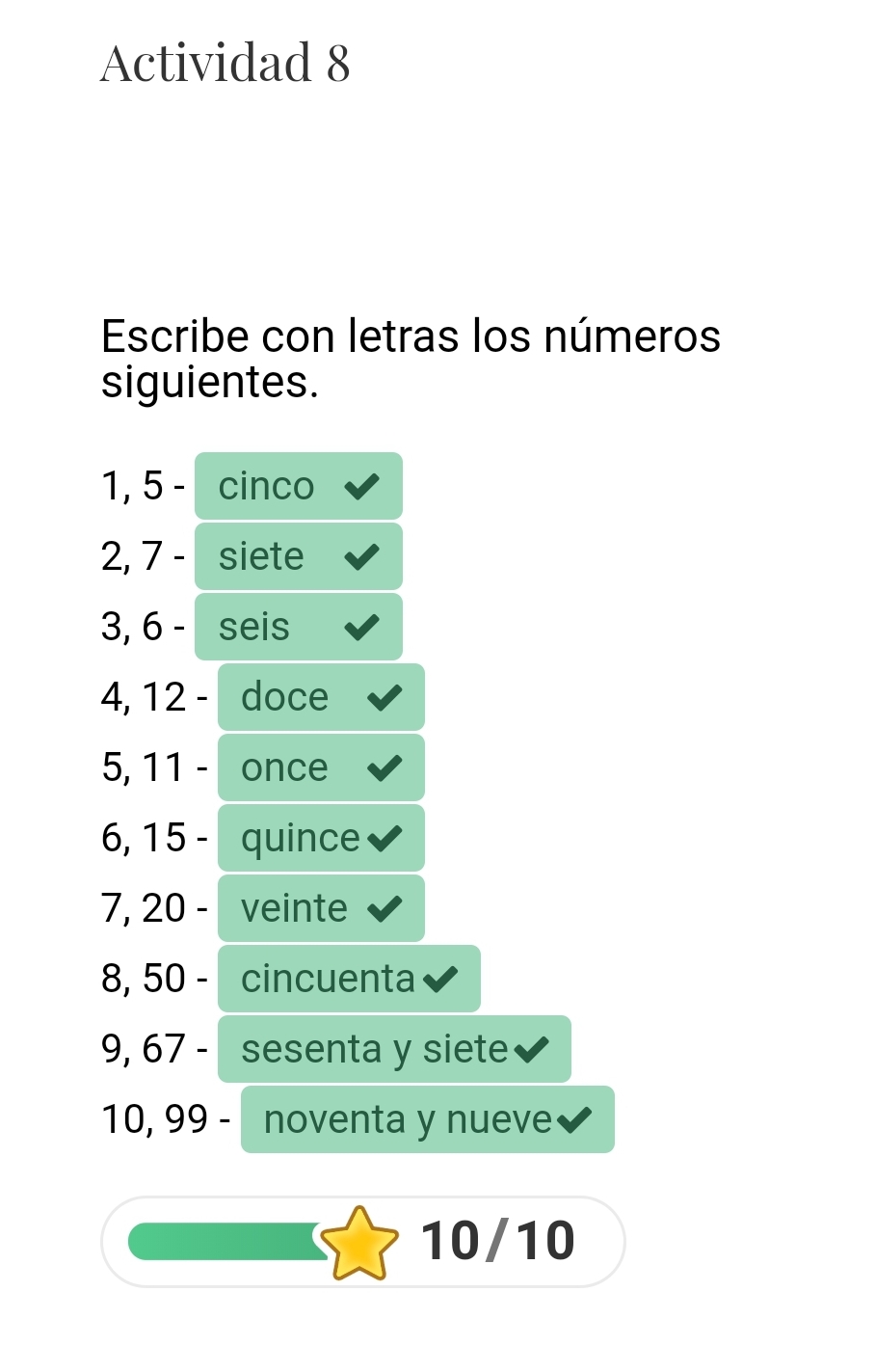875x1372 pixels.
Task: Select the siete answer field
Action: point(298,556)
